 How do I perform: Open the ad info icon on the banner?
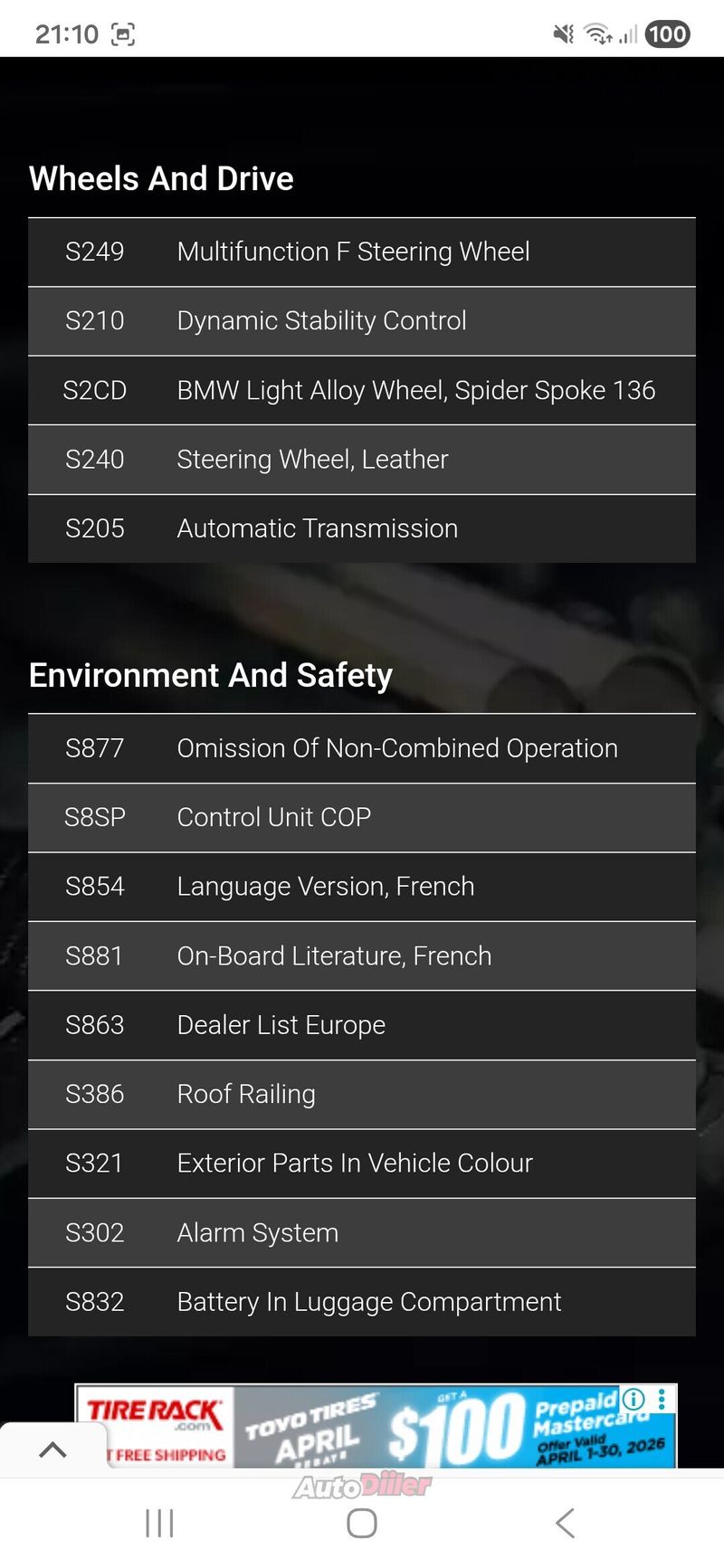click(633, 1399)
